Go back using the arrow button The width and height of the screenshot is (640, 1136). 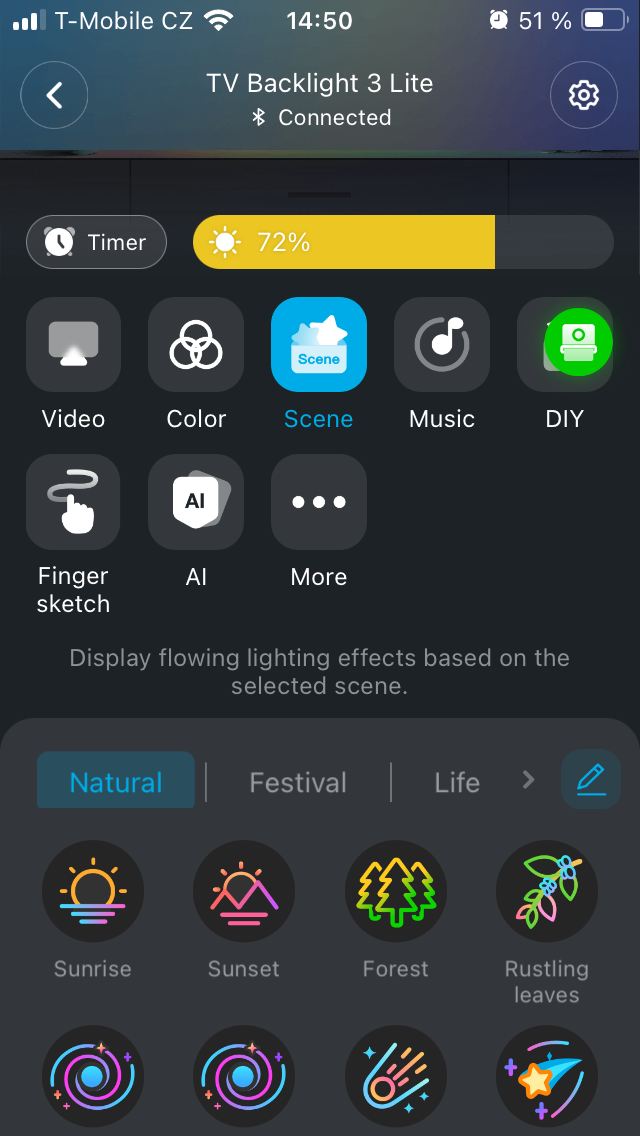click(54, 95)
